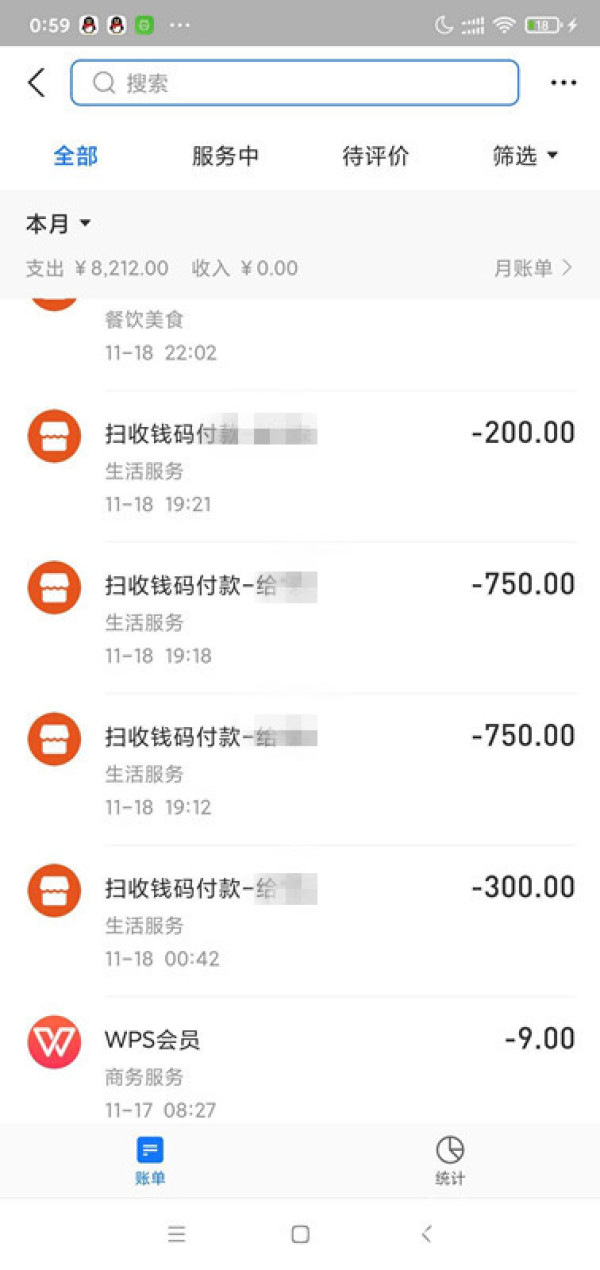The image size is (600, 1270).
Task: Switch to the 待评价 tab
Action: tap(376, 156)
